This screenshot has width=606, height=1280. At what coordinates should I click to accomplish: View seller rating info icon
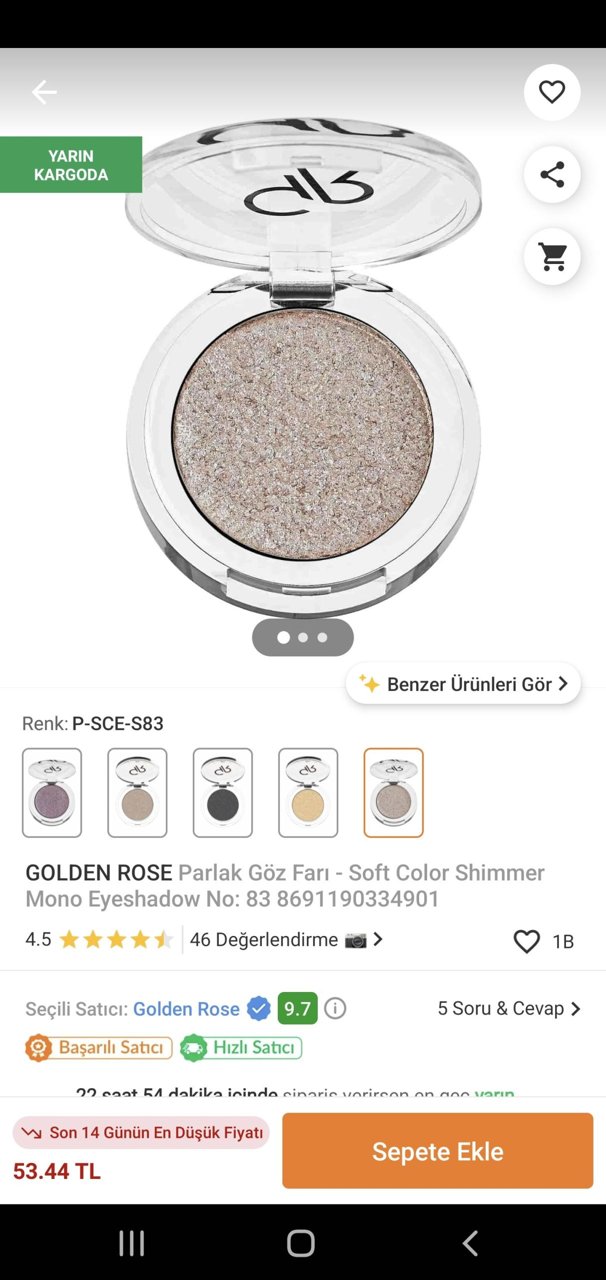click(336, 1008)
